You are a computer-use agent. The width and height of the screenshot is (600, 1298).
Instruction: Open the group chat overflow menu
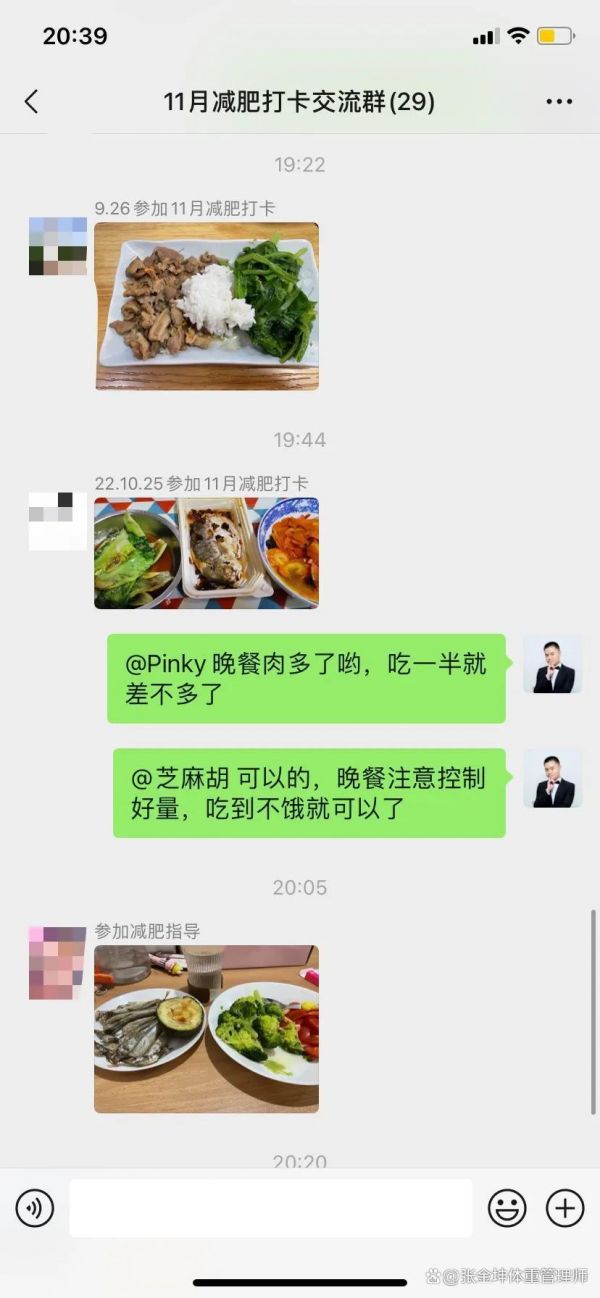(x=559, y=102)
